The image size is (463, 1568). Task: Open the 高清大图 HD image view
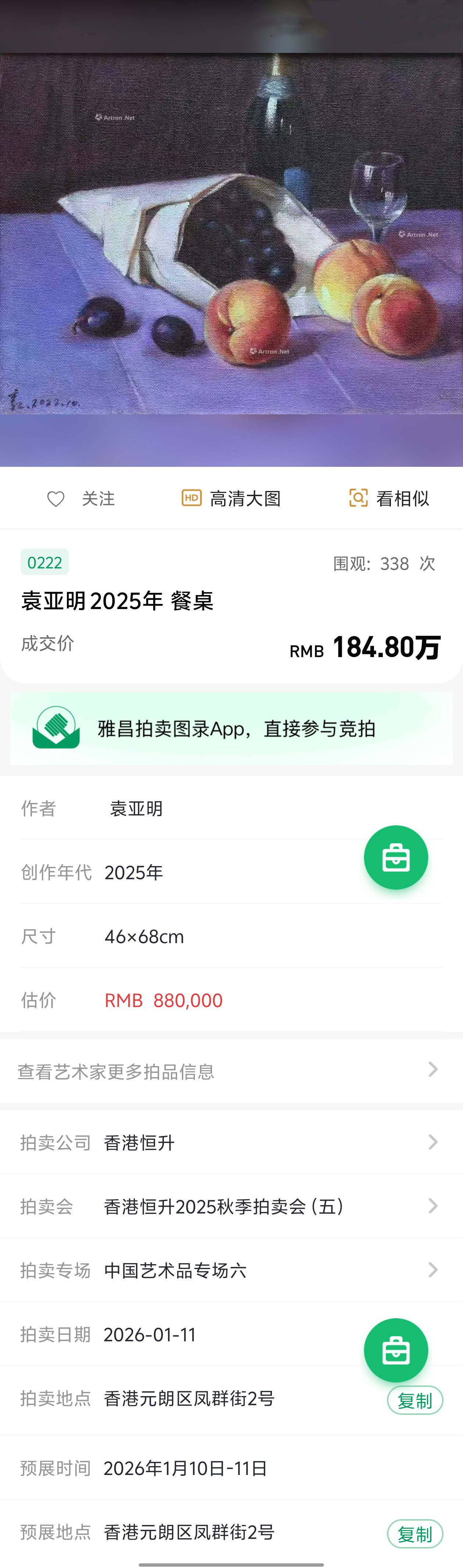point(232,499)
